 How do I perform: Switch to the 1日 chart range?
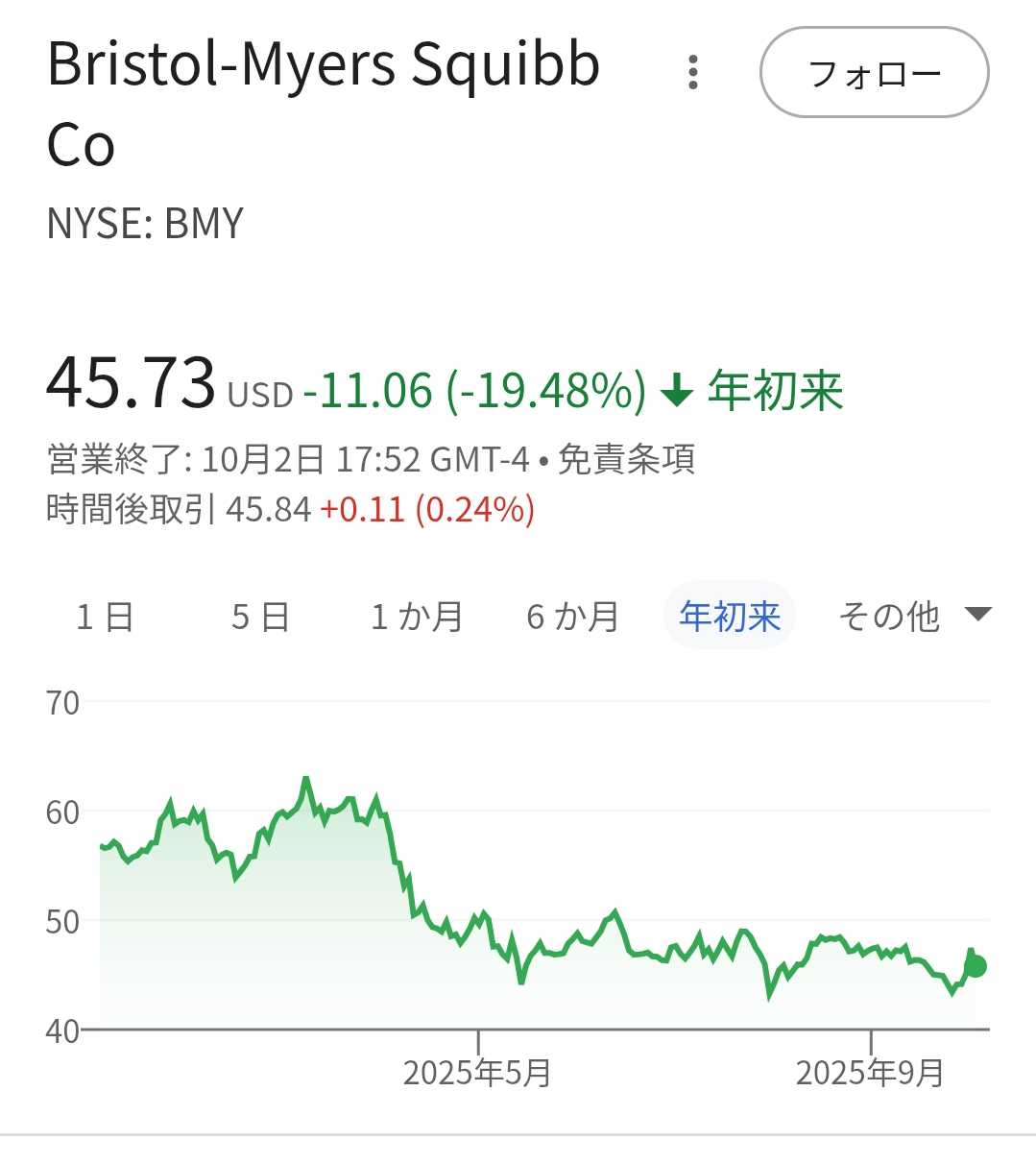click(105, 616)
